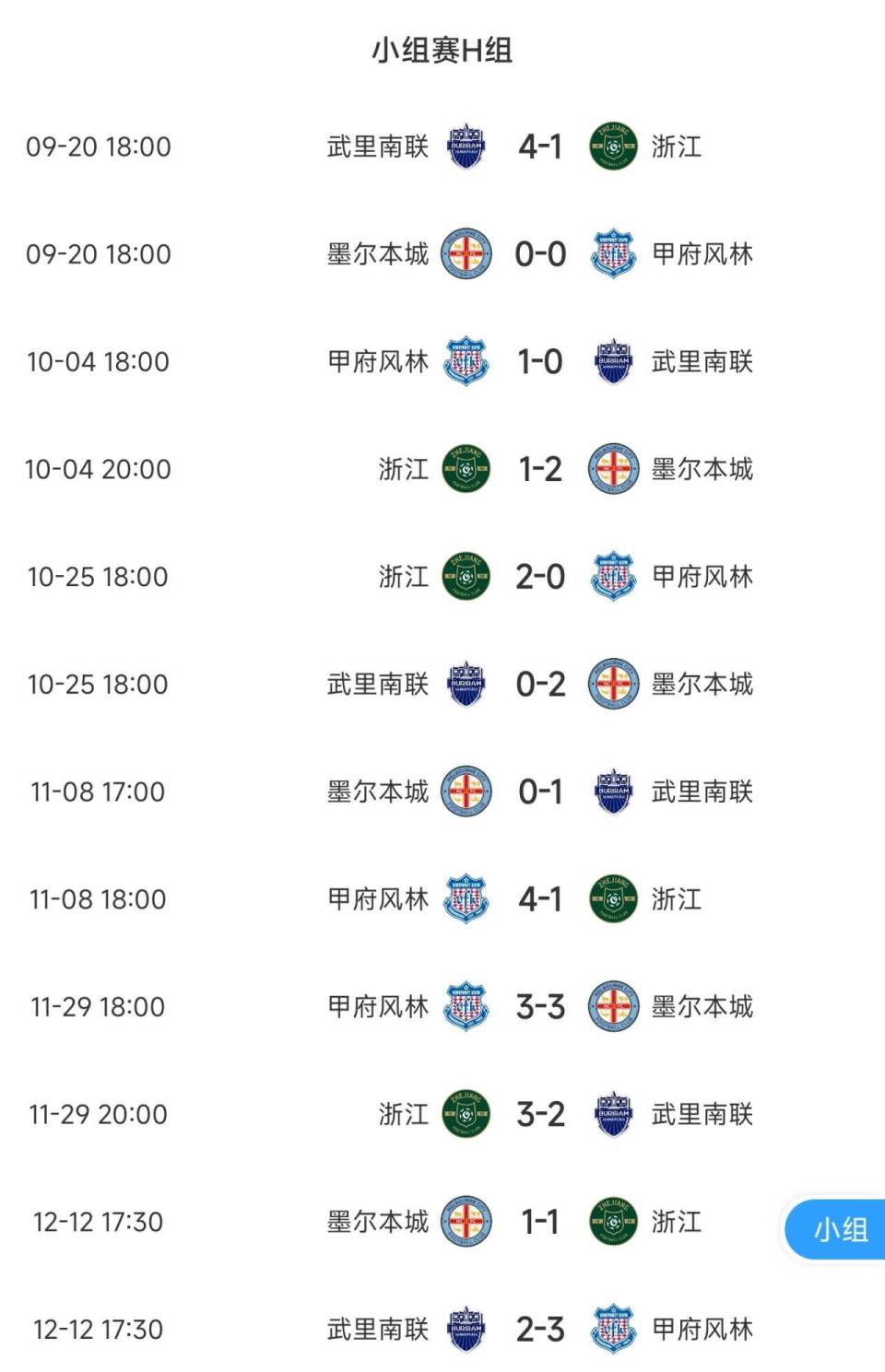Open 09-20 墨尔本城 vs 甲府风林 match

540,254
